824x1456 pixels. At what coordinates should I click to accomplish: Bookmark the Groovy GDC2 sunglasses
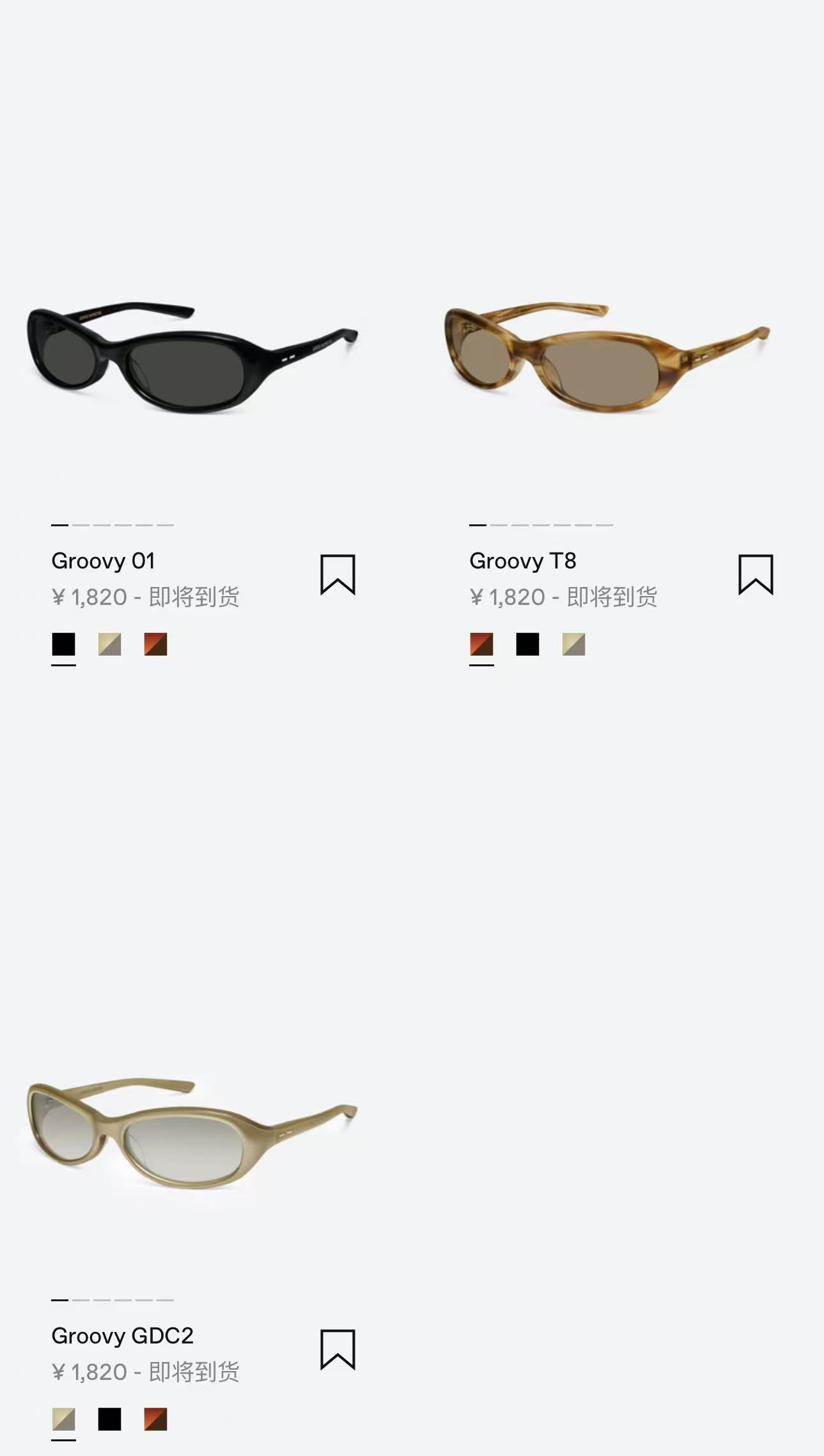(338, 1350)
